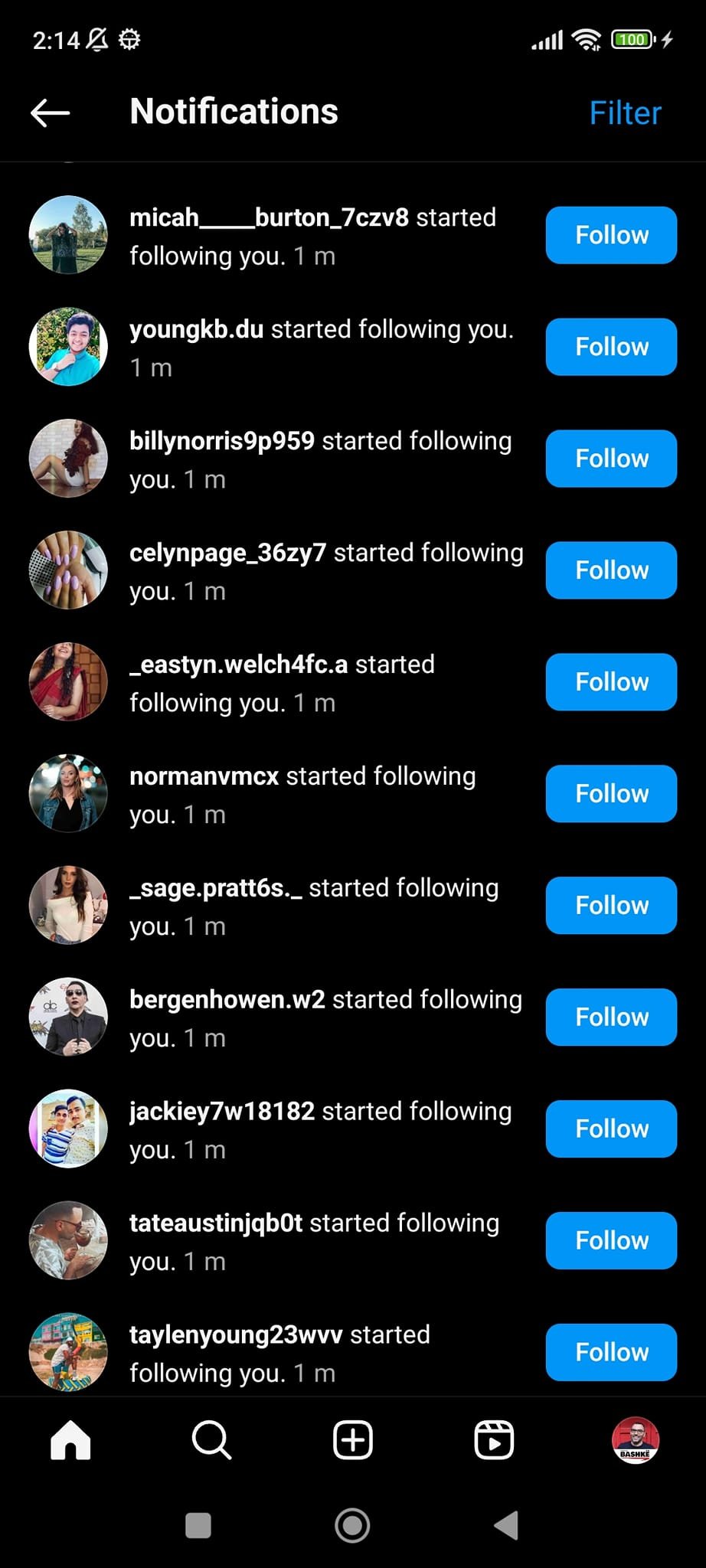
Task: Follow billynorris9p959
Action: [x=610, y=459]
